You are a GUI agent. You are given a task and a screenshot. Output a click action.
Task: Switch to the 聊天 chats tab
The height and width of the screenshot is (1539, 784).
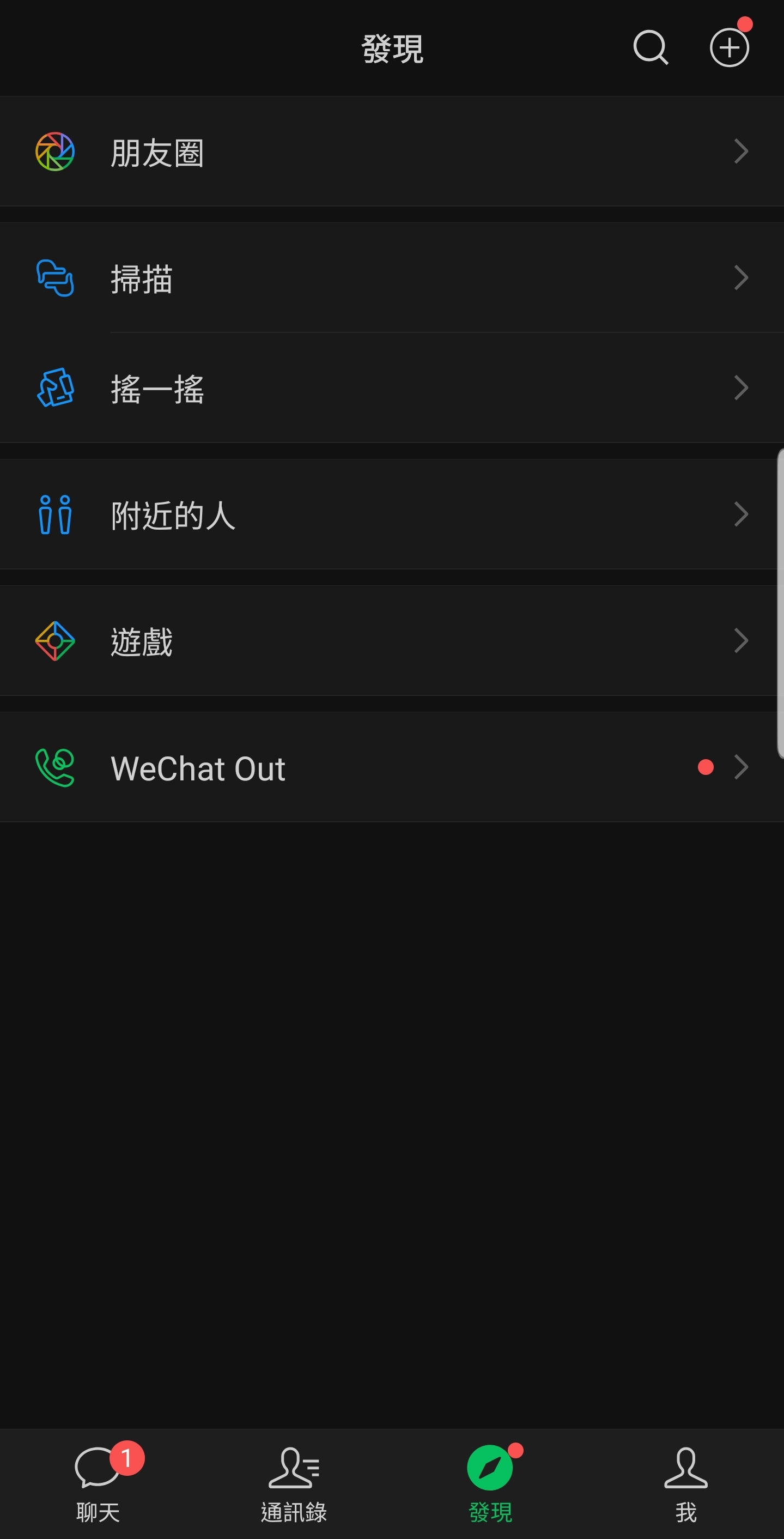pos(98,1484)
